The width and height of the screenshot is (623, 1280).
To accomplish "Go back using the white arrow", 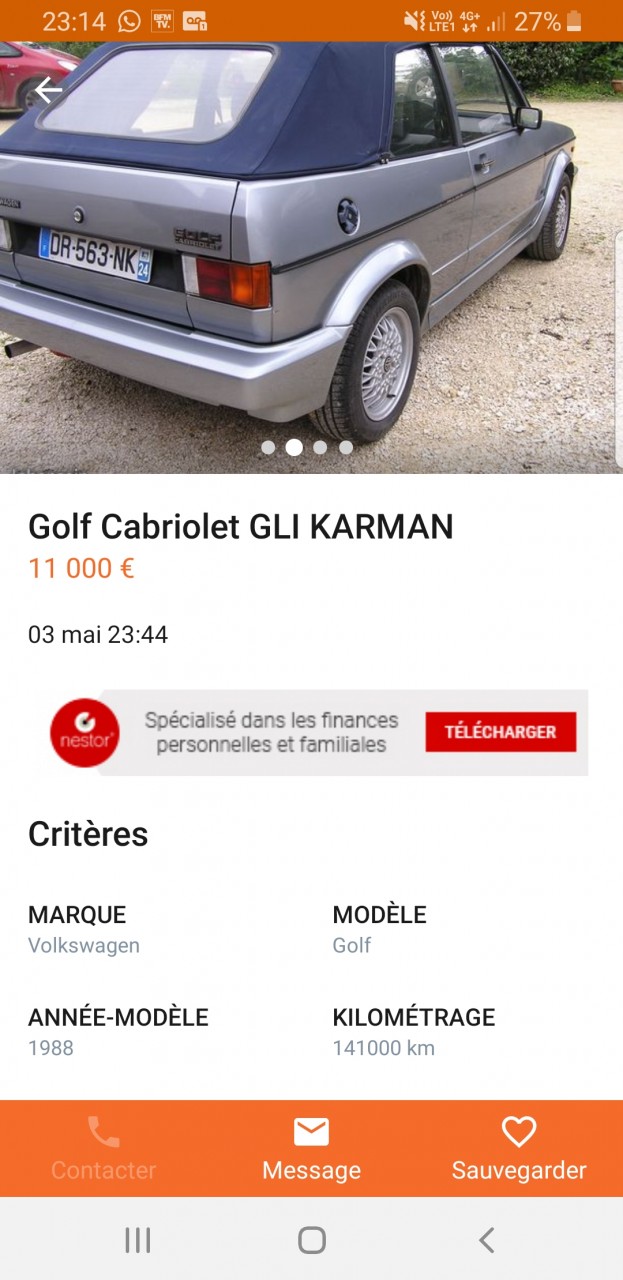I will [48, 91].
